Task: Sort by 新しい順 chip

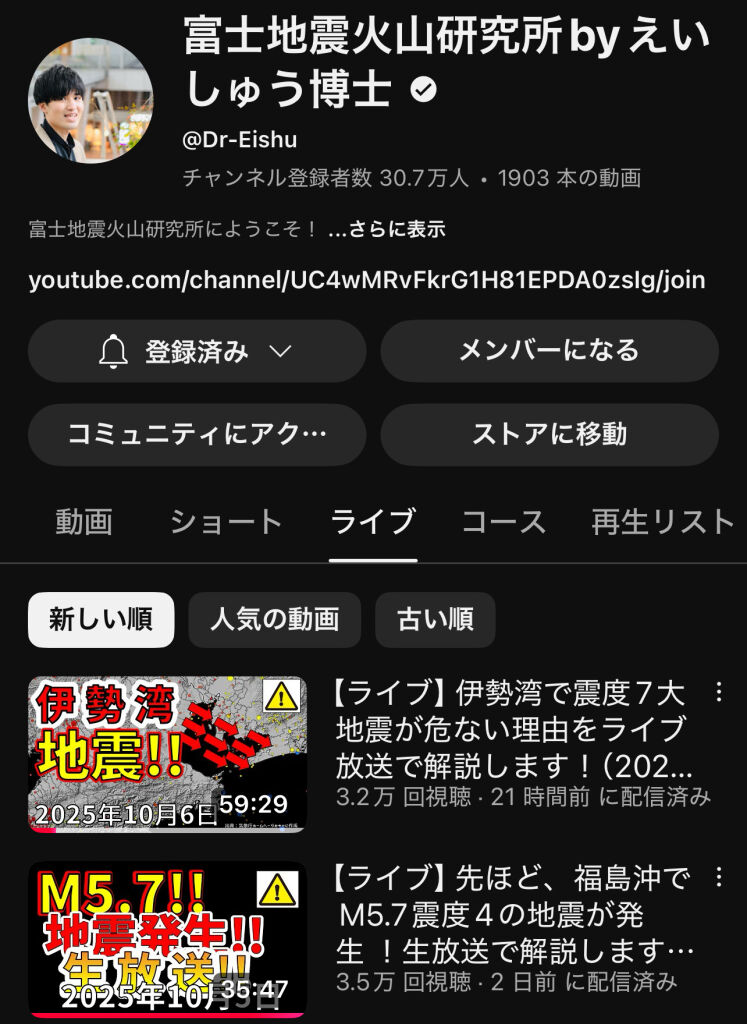Action: (x=101, y=620)
